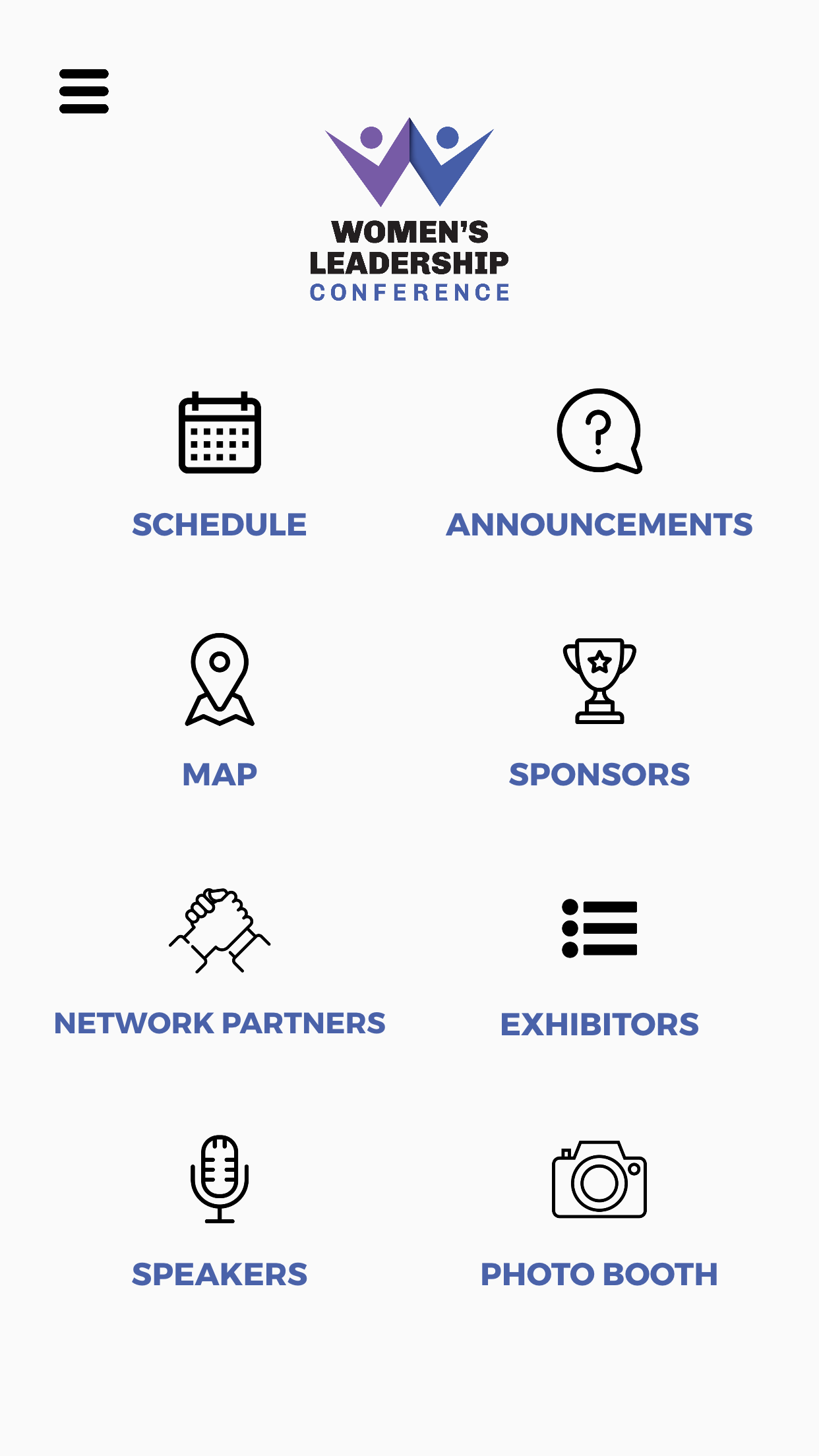The image size is (819, 1456).
Task: Open the hamburger drawer menu
Action: (84, 91)
